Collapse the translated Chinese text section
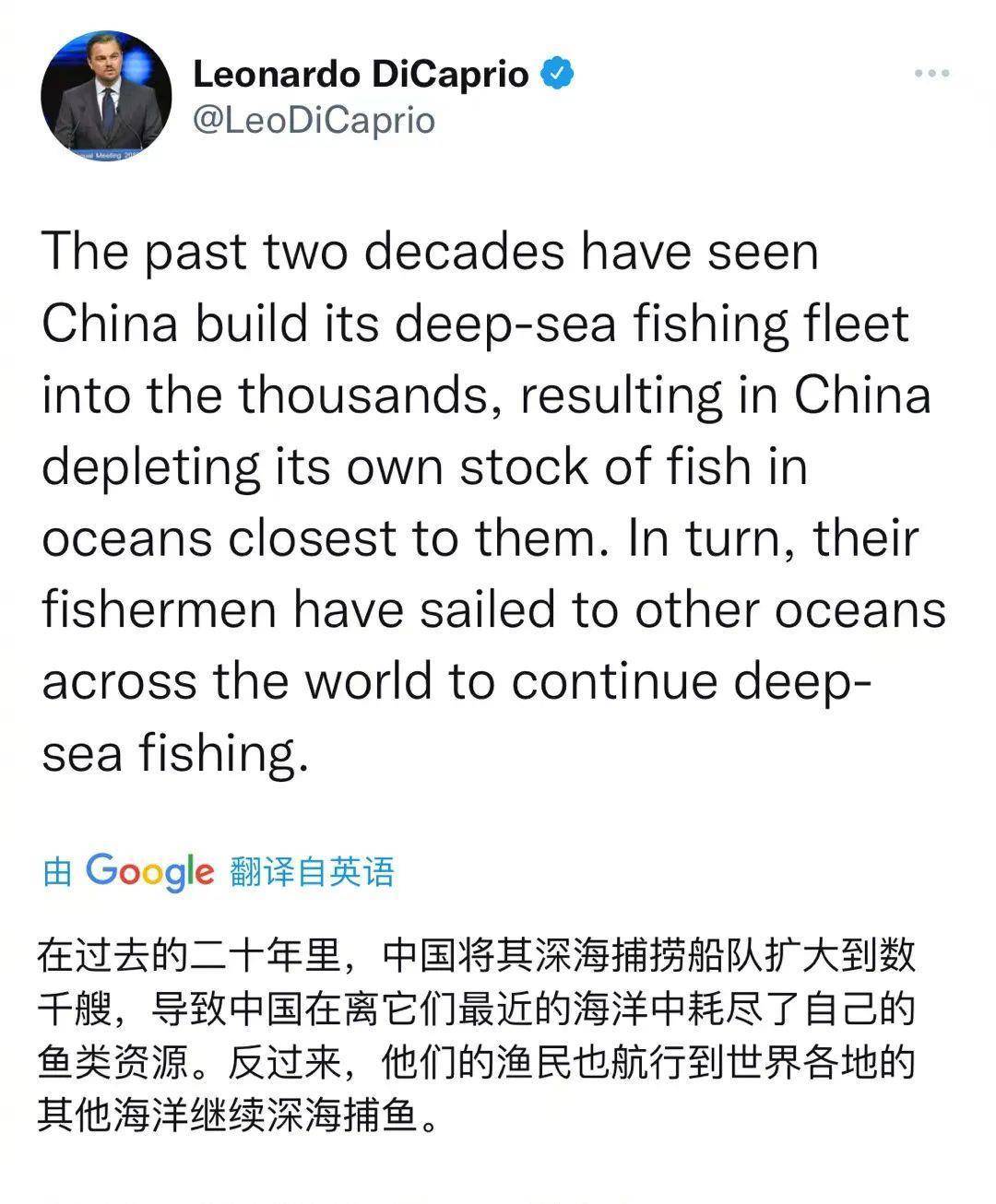 point(314,870)
